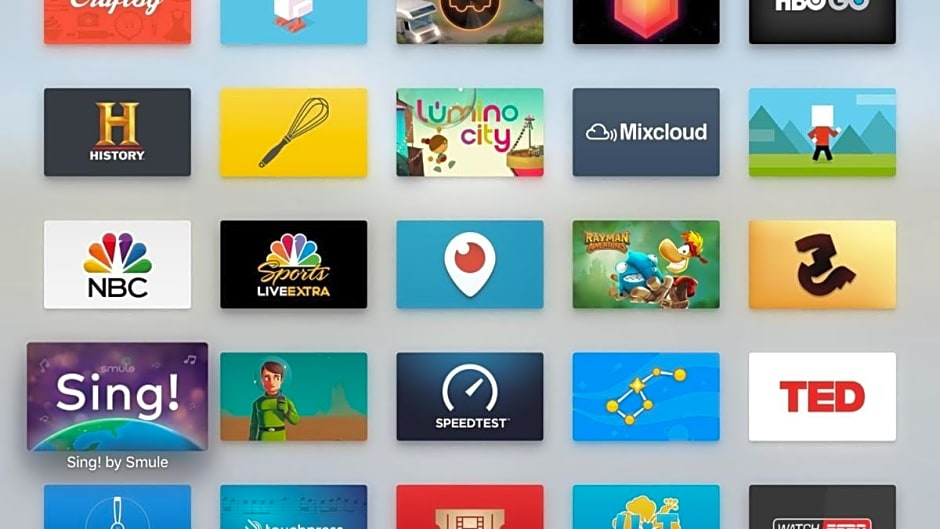The height and width of the screenshot is (529, 940).
Task: Open the Mixcloud app
Action: pos(645,132)
